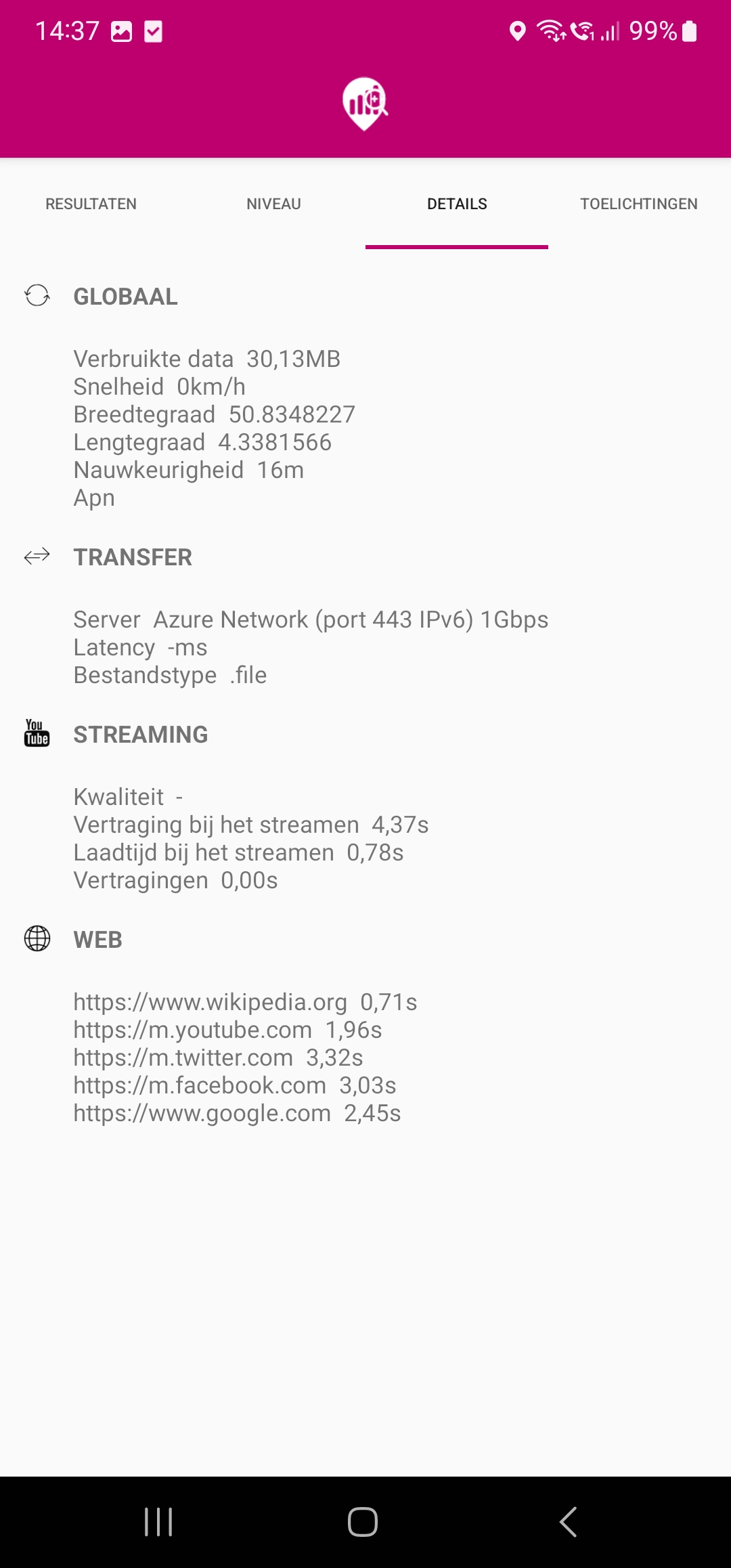
Task: Go back with the system back button
Action: pyautogui.click(x=568, y=1522)
